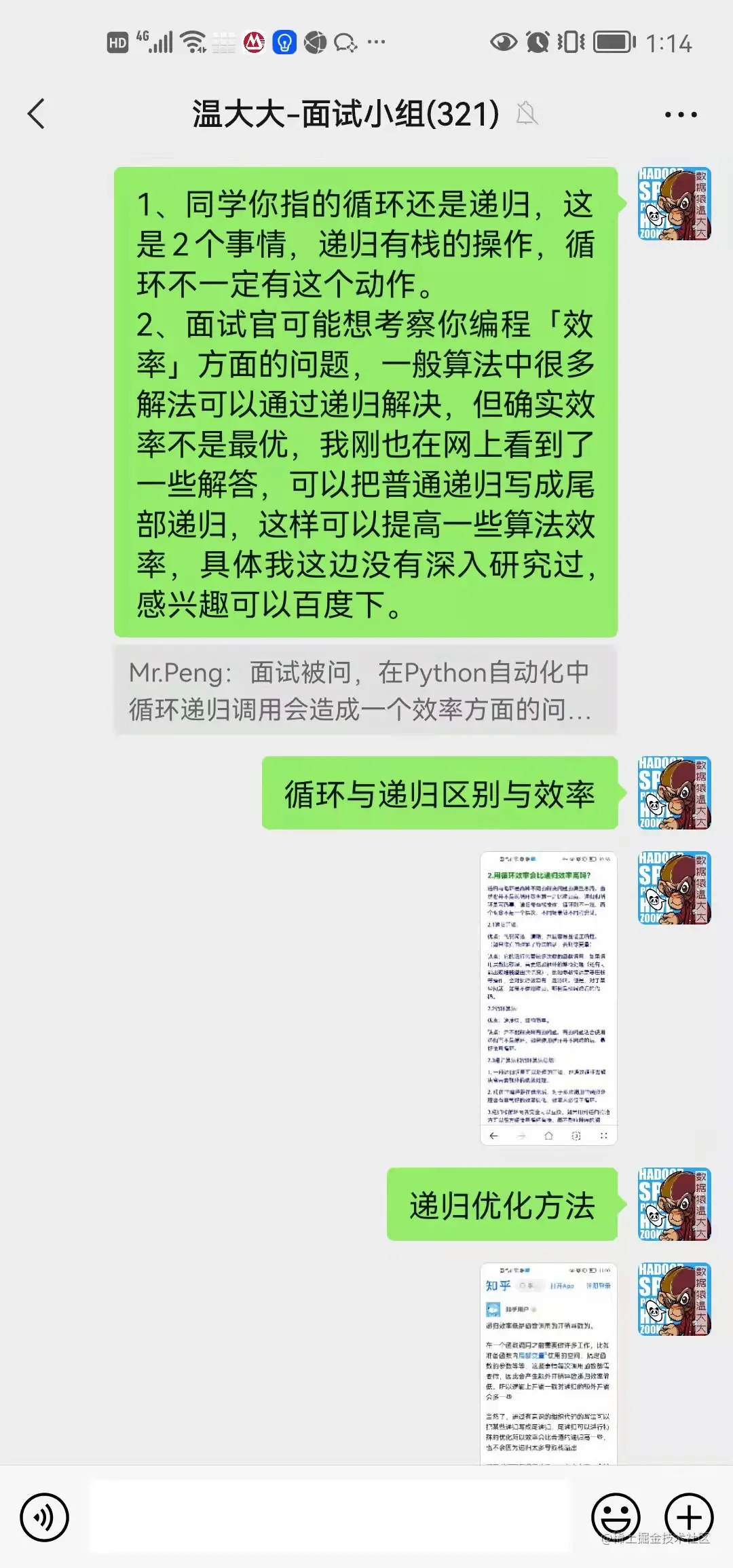
Task: View the 知乎 screenshot image
Action: click(548, 1363)
